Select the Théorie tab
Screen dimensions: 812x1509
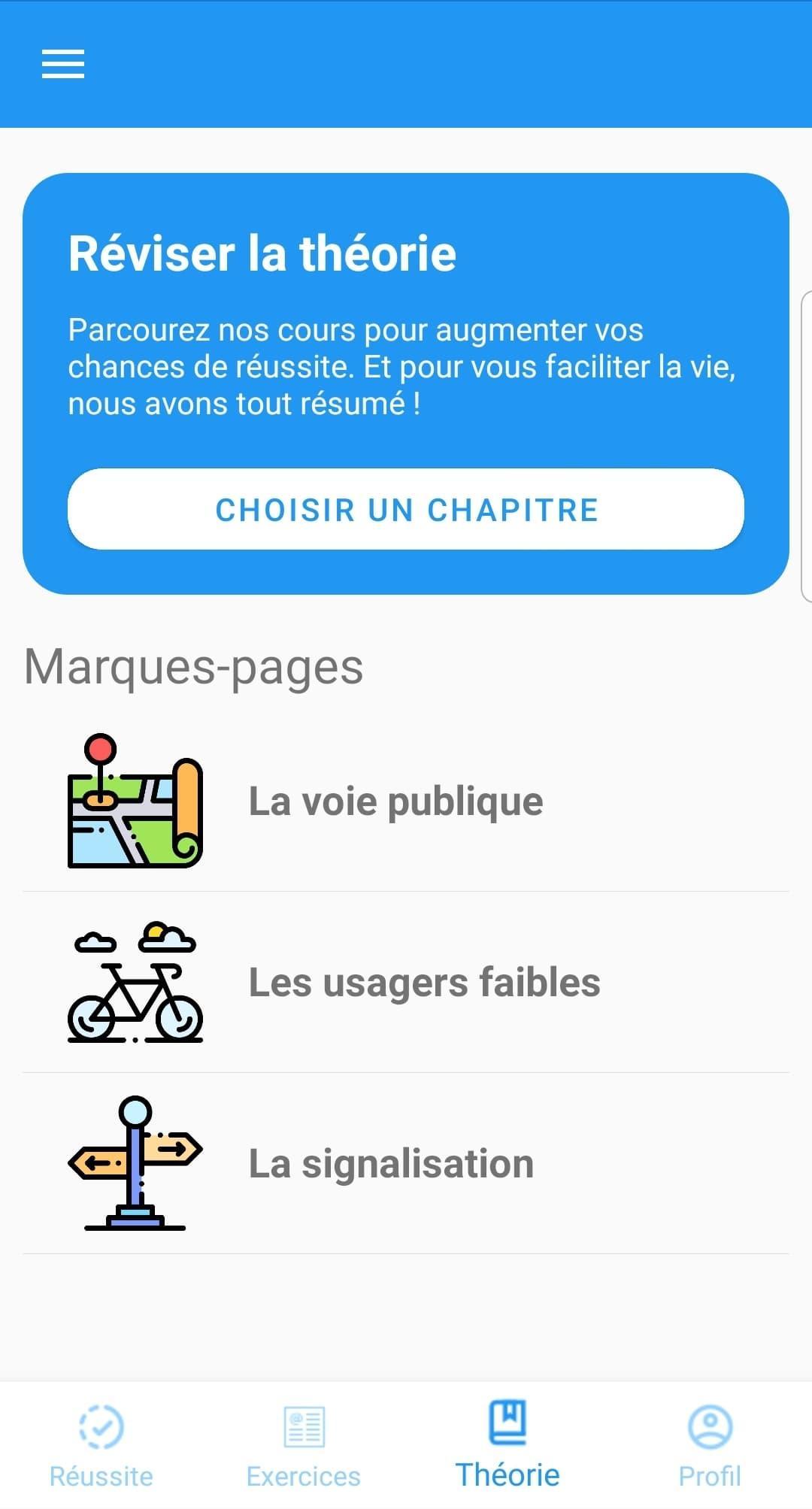pos(507,1445)
